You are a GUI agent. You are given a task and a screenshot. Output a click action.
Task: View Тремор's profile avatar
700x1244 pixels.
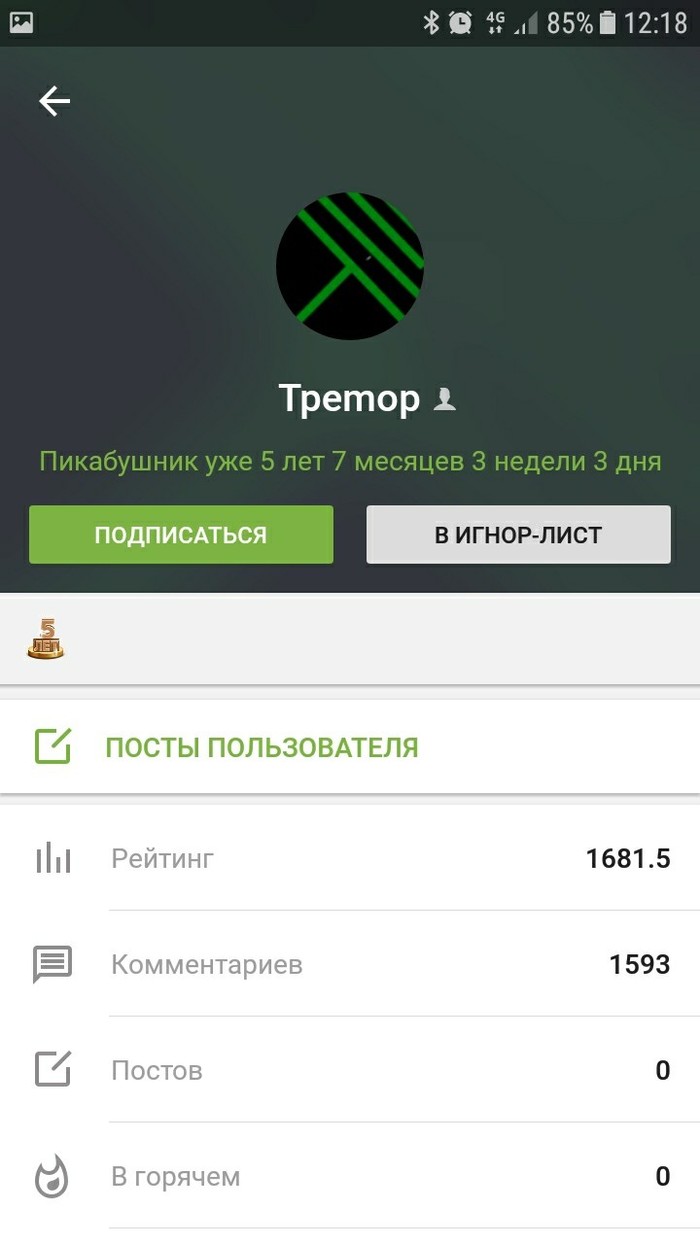pyautogui.click(x=350, y=266)
